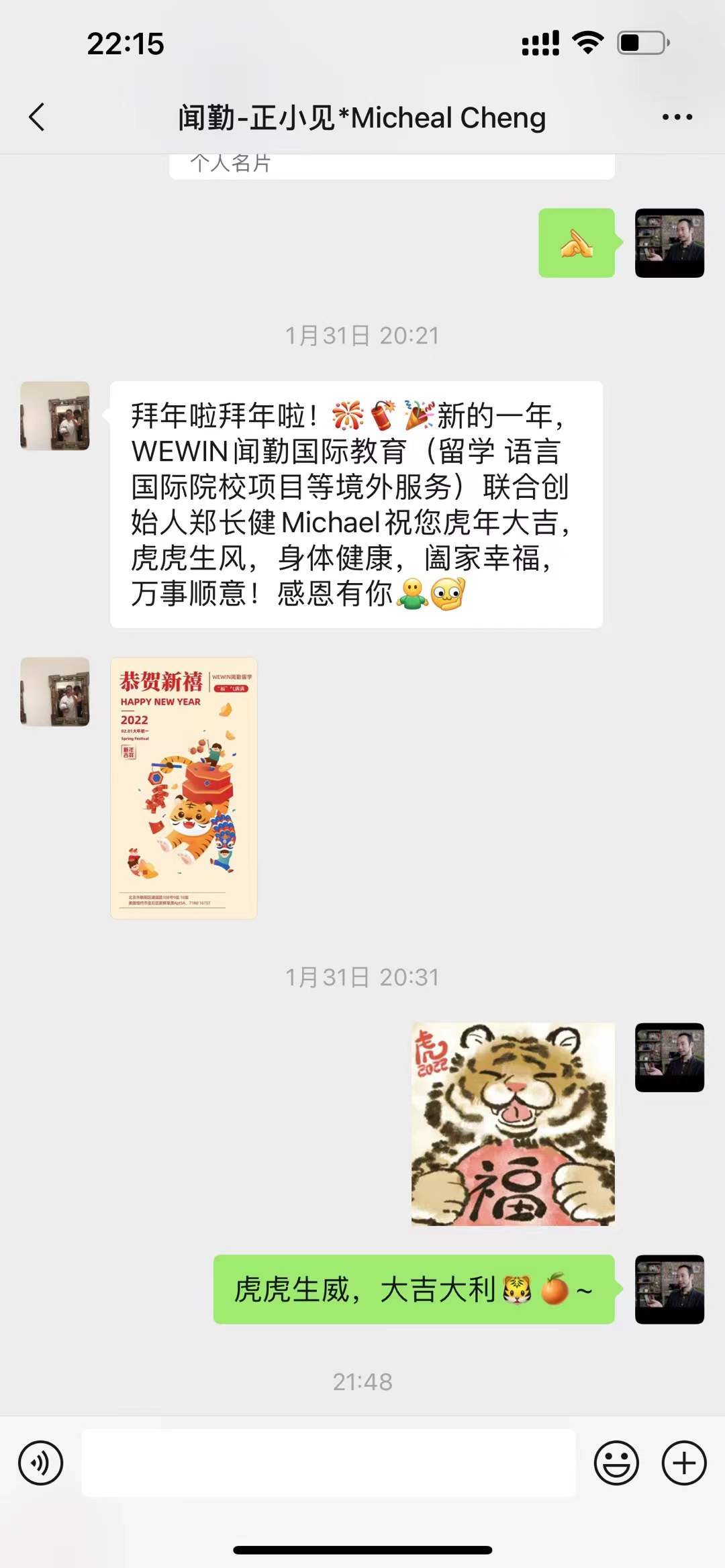Open the Happy New Year 2022 poster image
The width and height of the screenshot is (725, 1568).
(x=184, y=788)
